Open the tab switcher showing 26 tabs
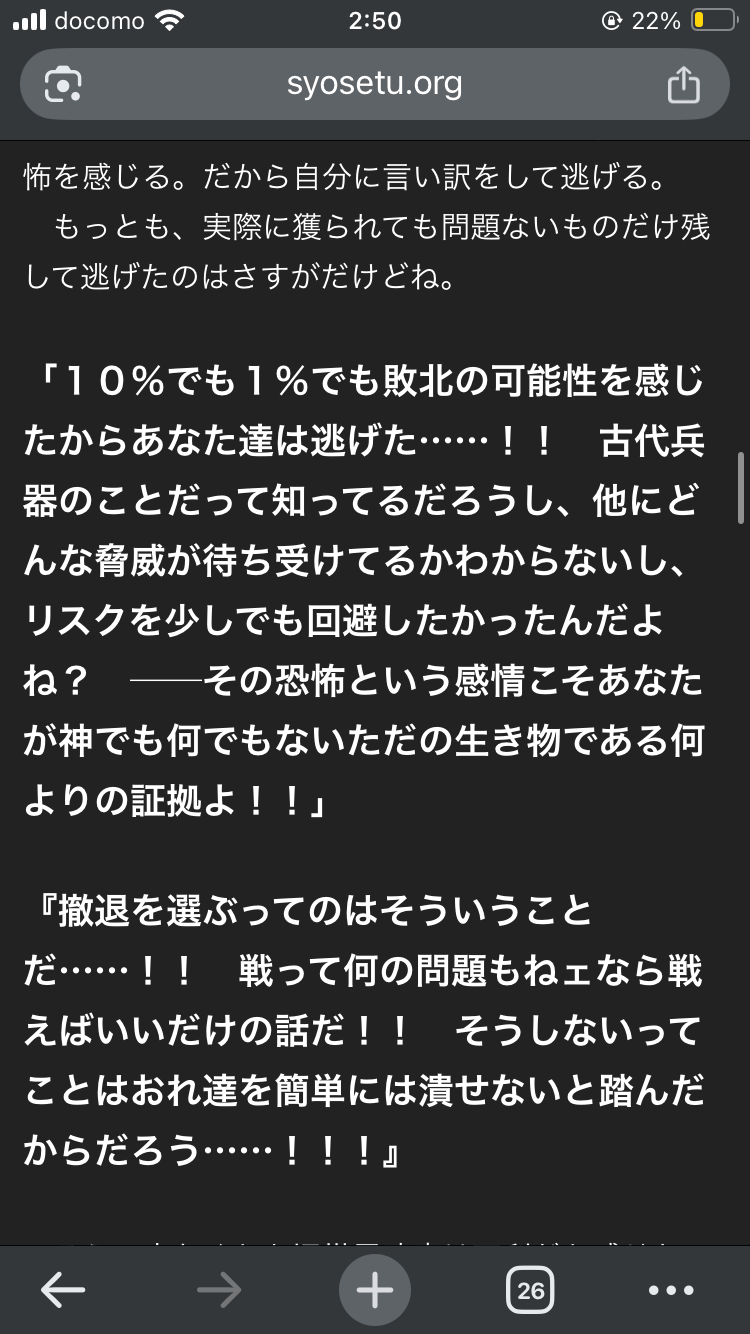750x1334 pixels. (531, 1290)
